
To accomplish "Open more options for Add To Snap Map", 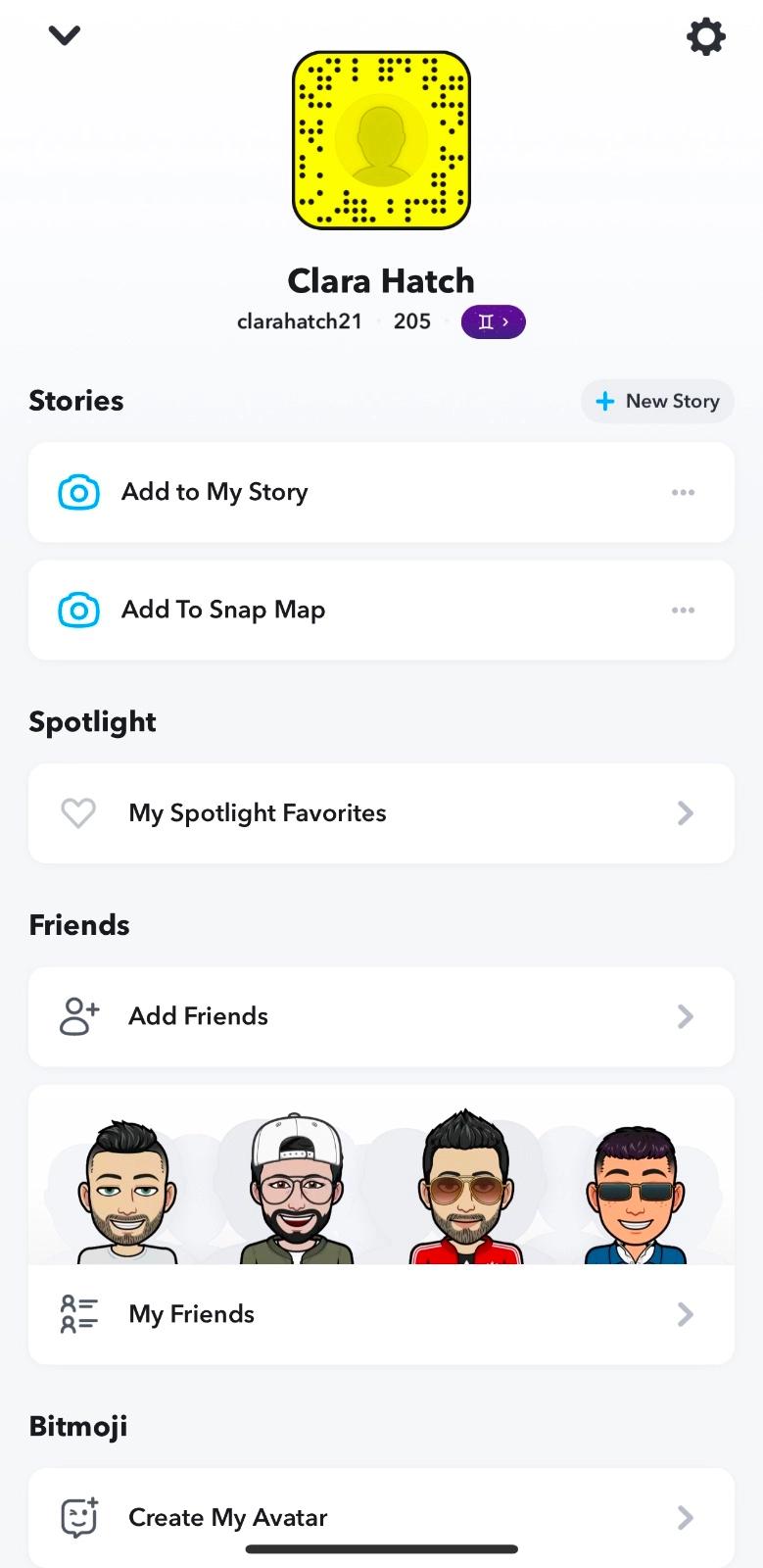I will coord(683,610).
